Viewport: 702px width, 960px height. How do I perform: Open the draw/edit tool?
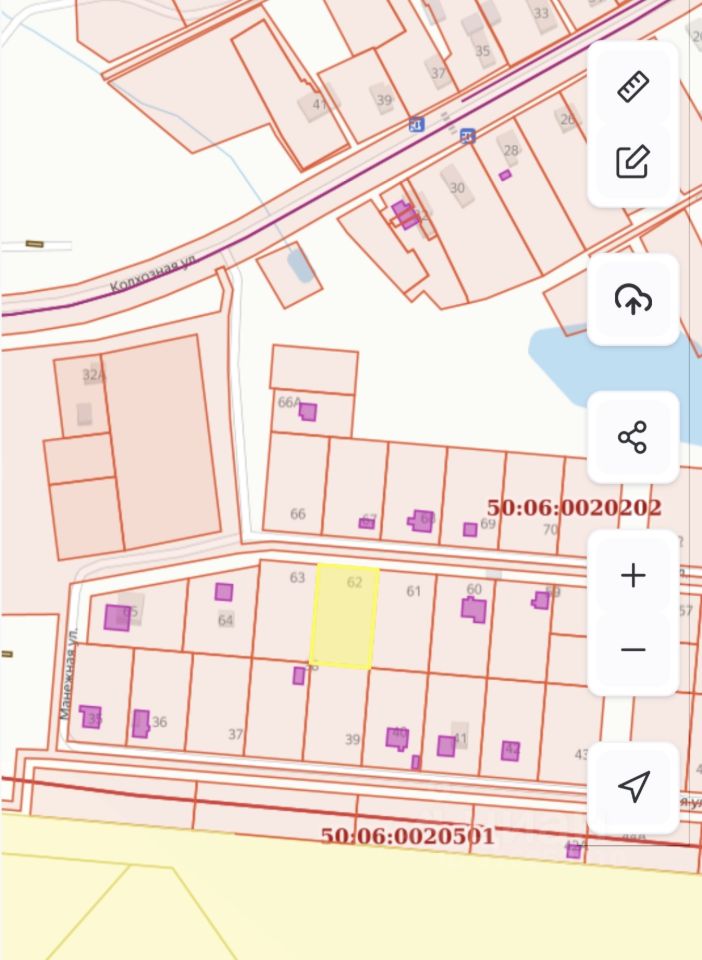point(633,161)
